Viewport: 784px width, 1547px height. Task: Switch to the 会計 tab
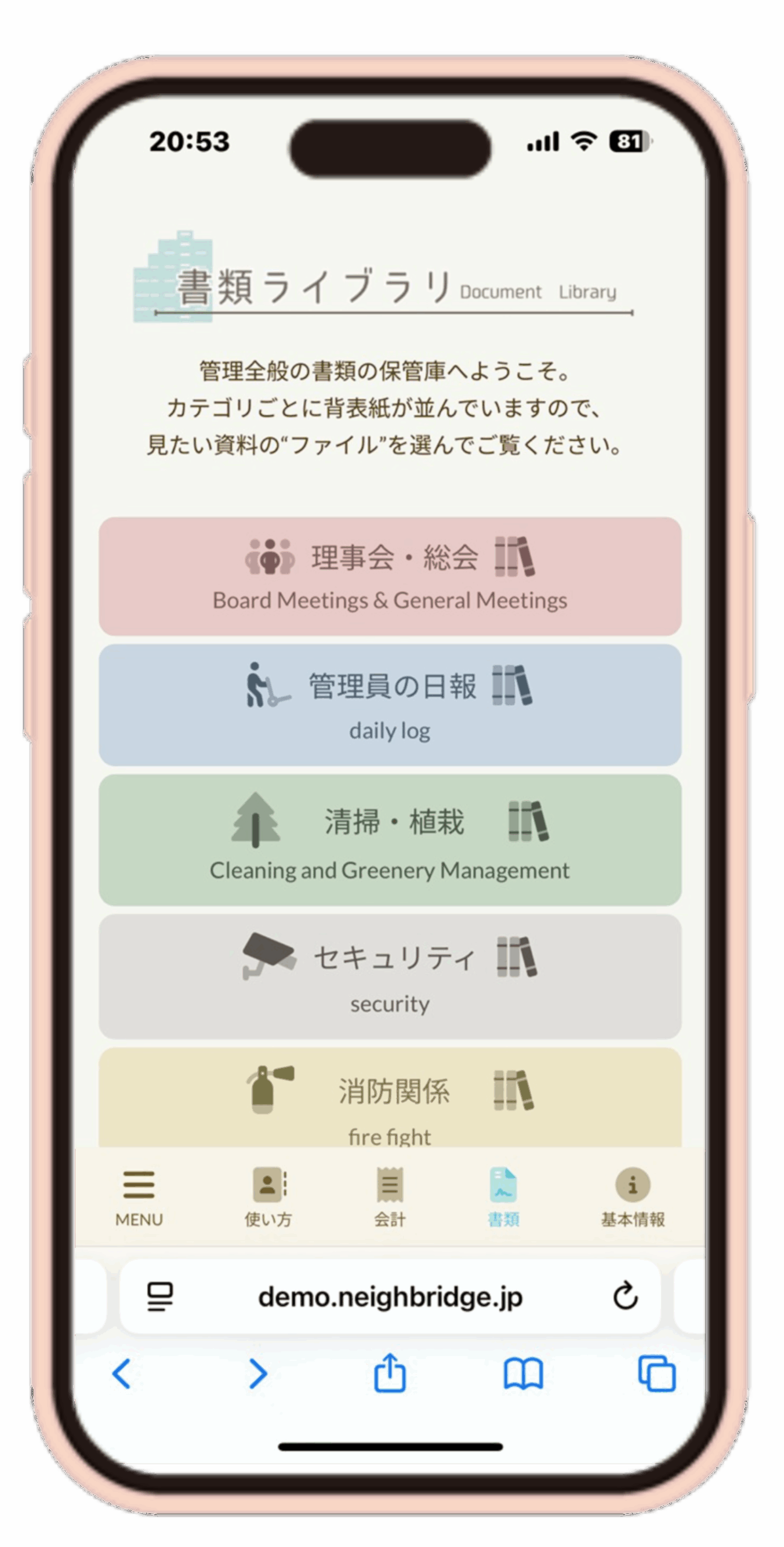pyautogui.click(x=390, y=1198)
